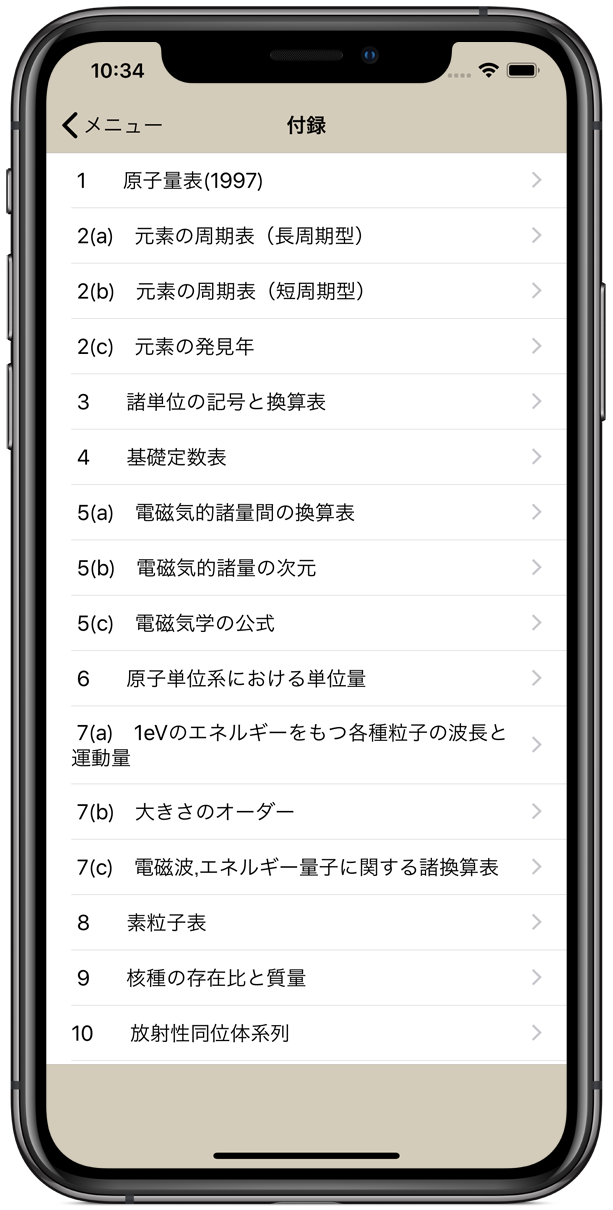This screenshot has height=1210, width=613.
Task: Select 電磁気的諸量の次元
Action: coord(306,568)
